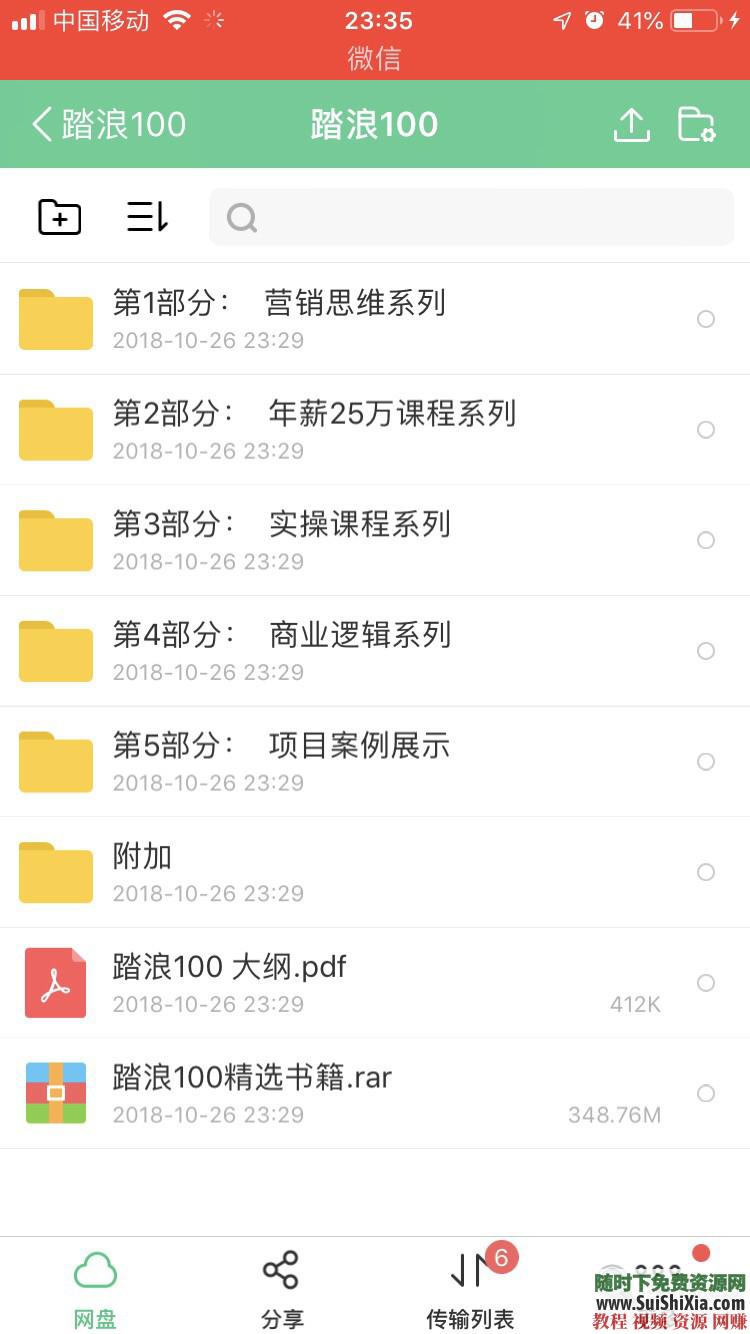
Task: Tap inside the search input field
Action: 470,217
